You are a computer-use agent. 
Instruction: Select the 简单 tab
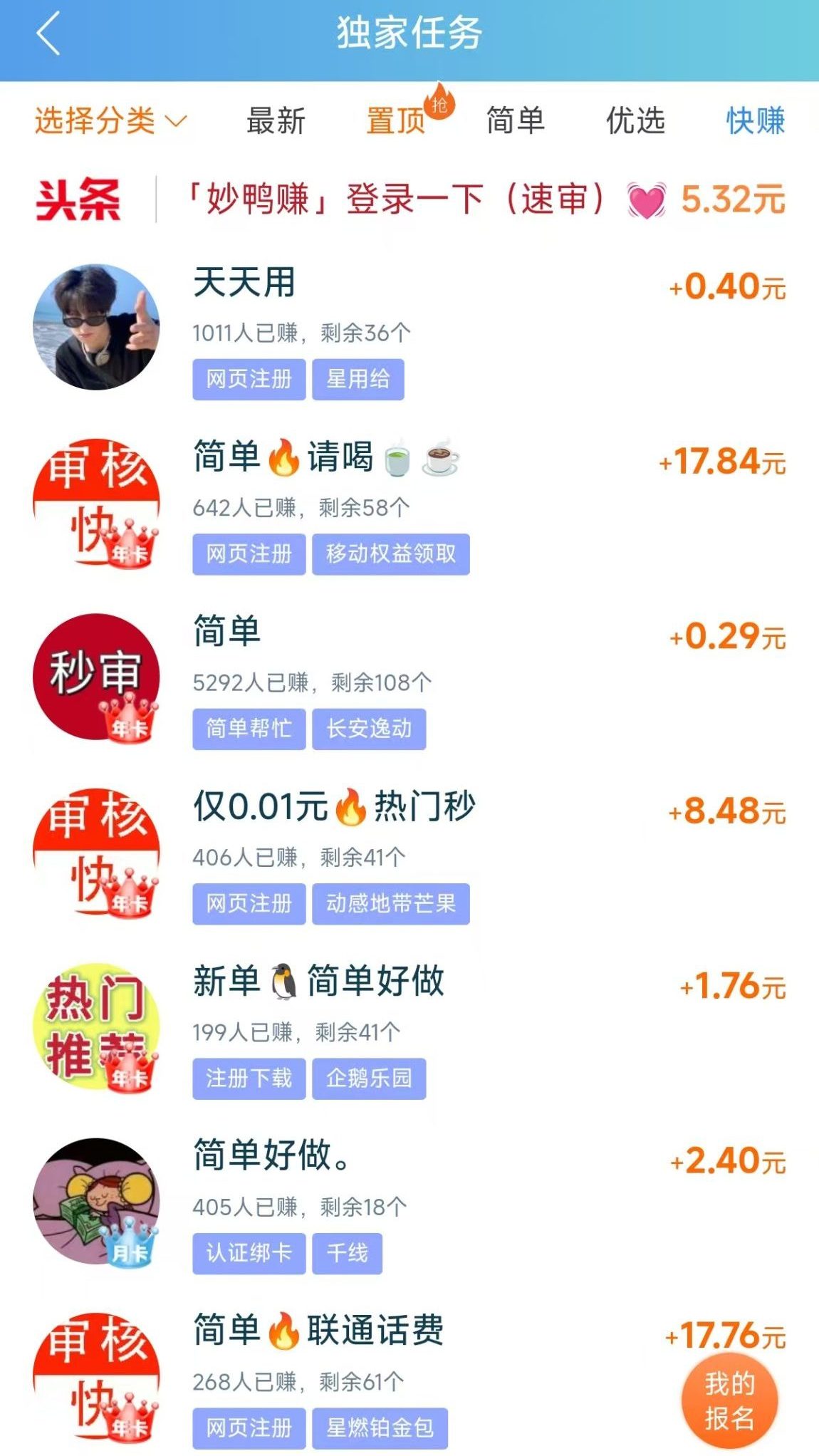coord(515,121)
